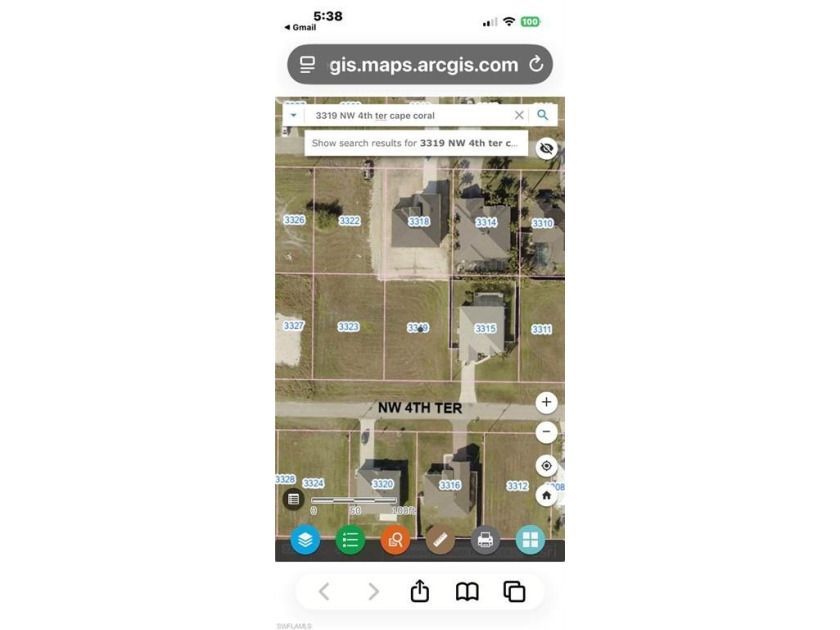Image resolution: width=840 pixels, height=630 pixels.
Task: Edit the address search text field
Action: pyautogui.click(x=410, y=115)
